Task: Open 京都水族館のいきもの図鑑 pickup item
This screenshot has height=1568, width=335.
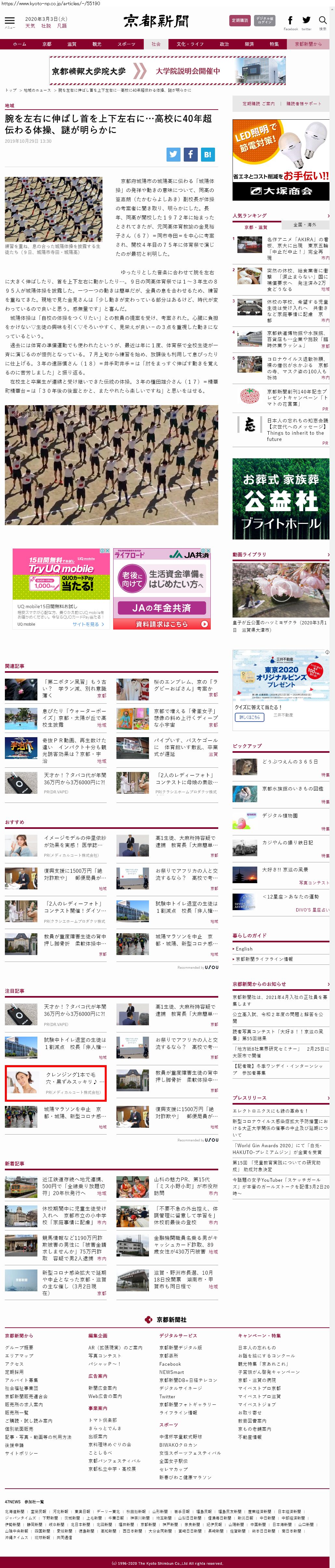Action: tap(292, 789)
